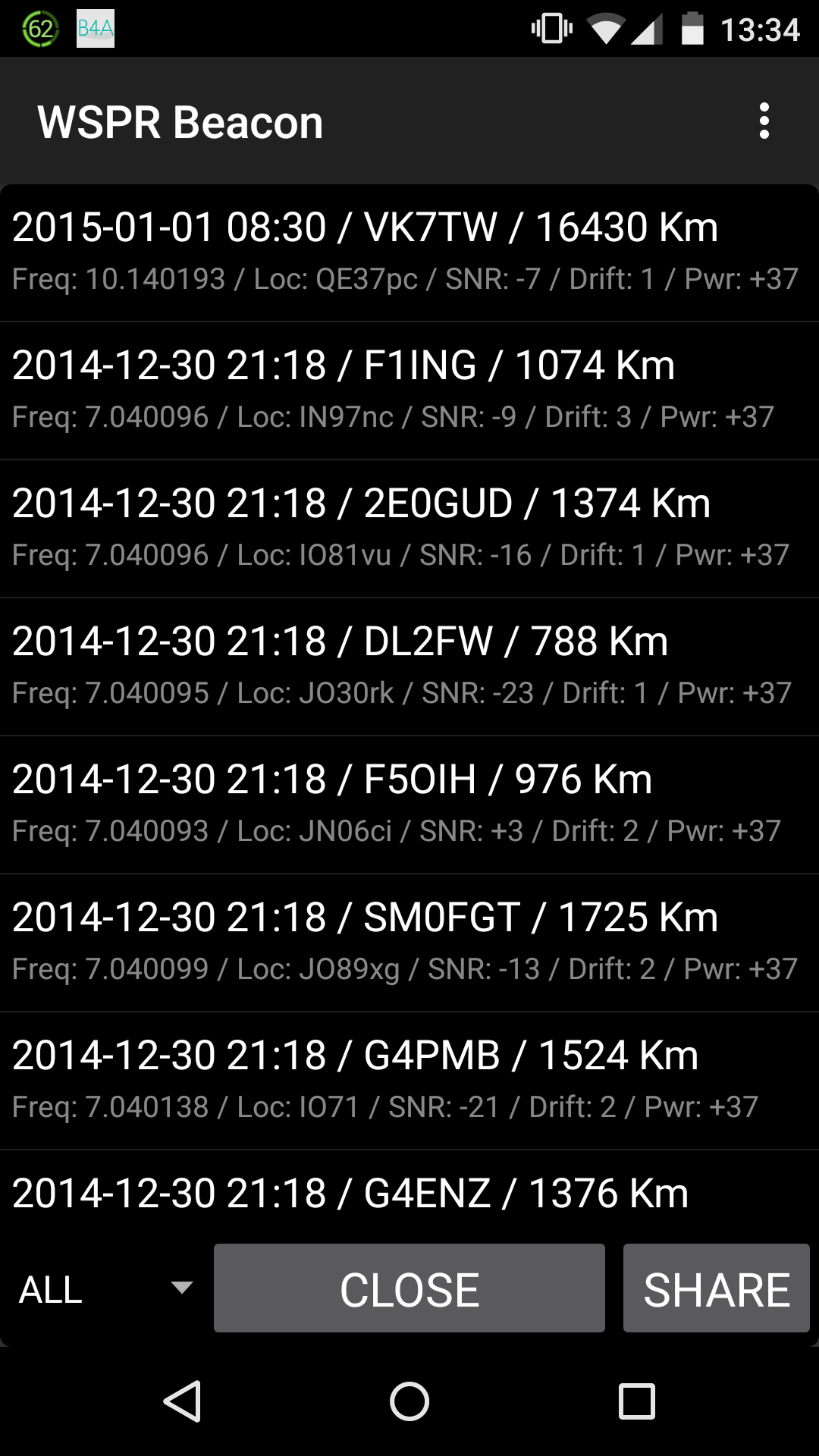
Task: Tap the battery indicator in the status bar
Action: [695, 29]
